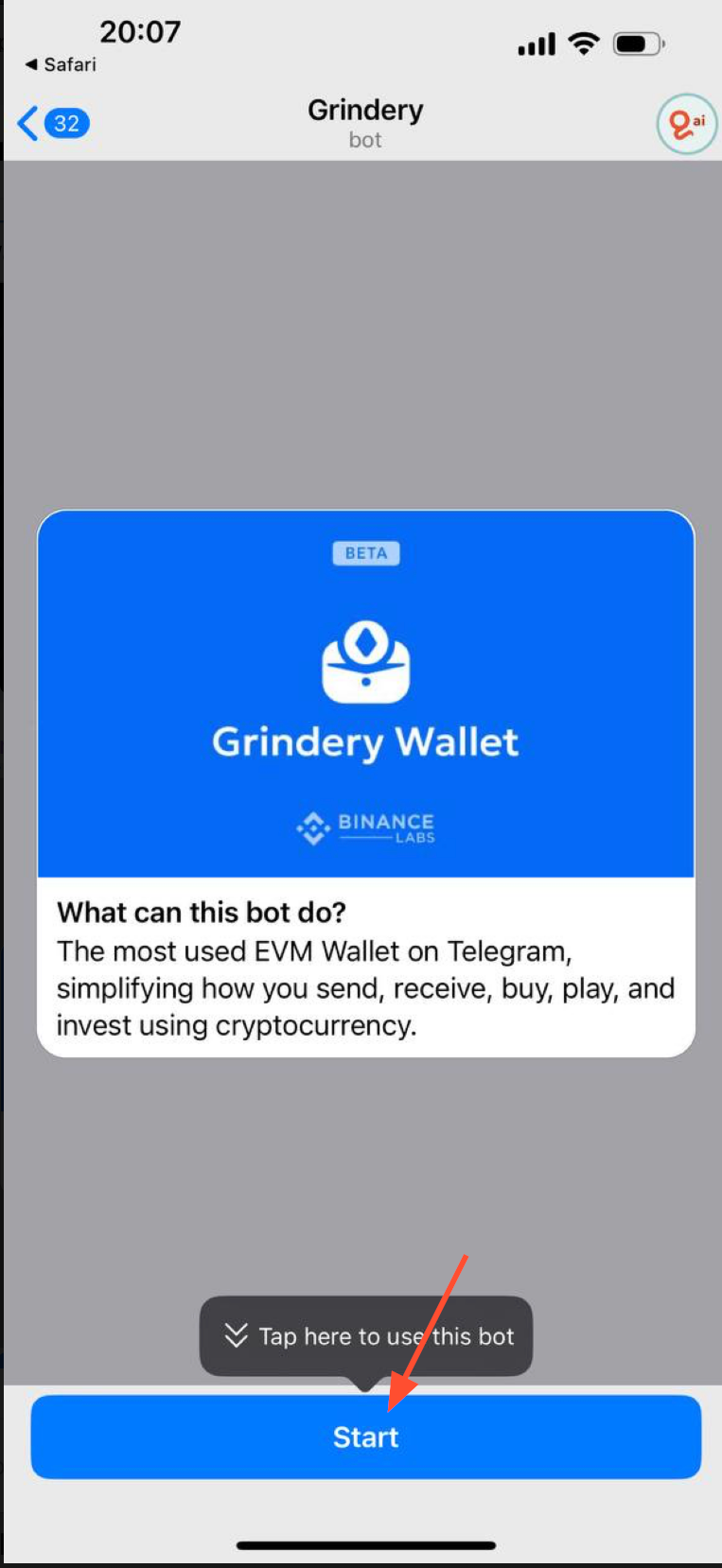Open the Grindery bot profile avatar

coord(686,124)
